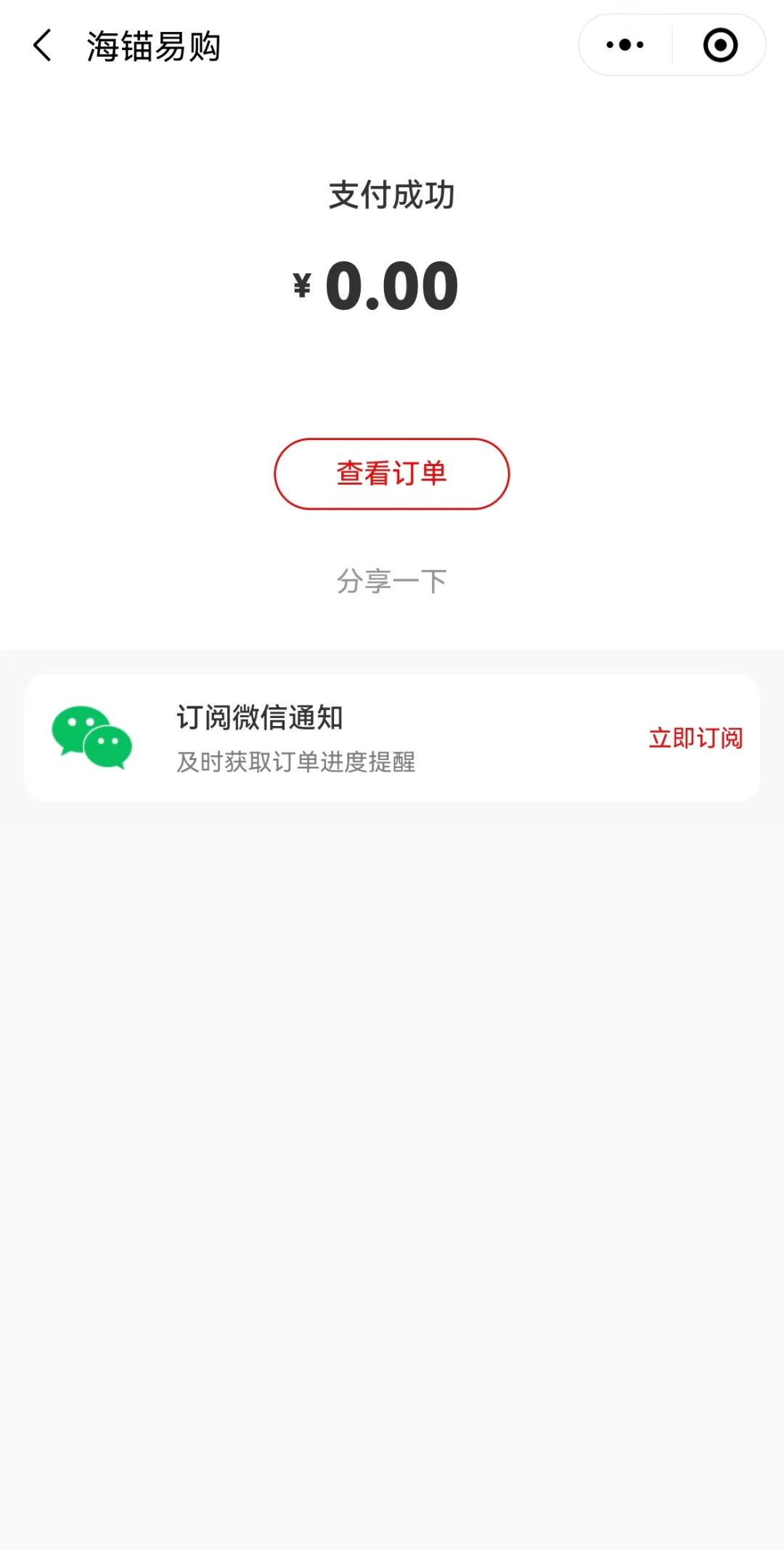Open the mini program three-dot menu
This screenshot has height=1550, width=784.
click(625, 45)
